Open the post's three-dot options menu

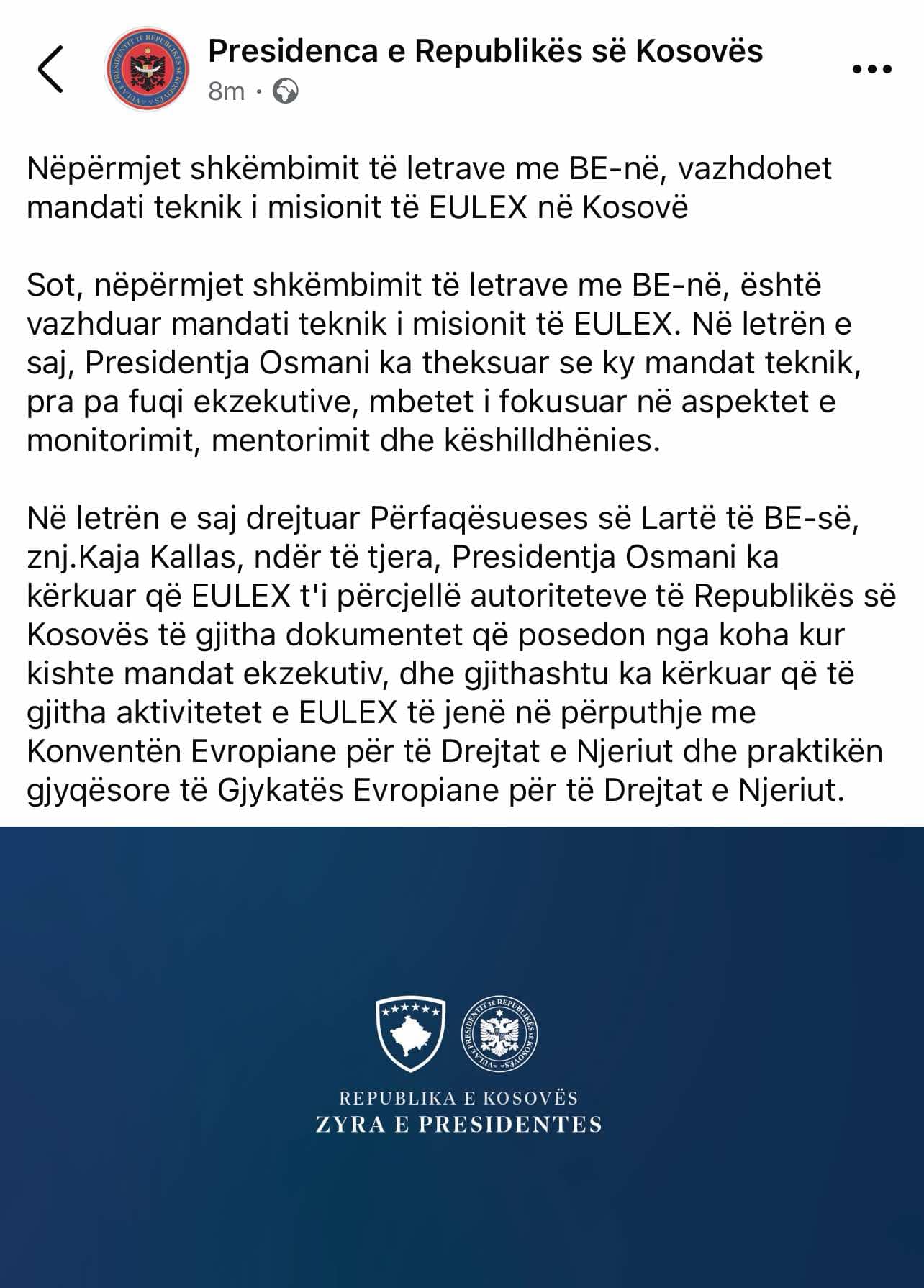(871, 70)
